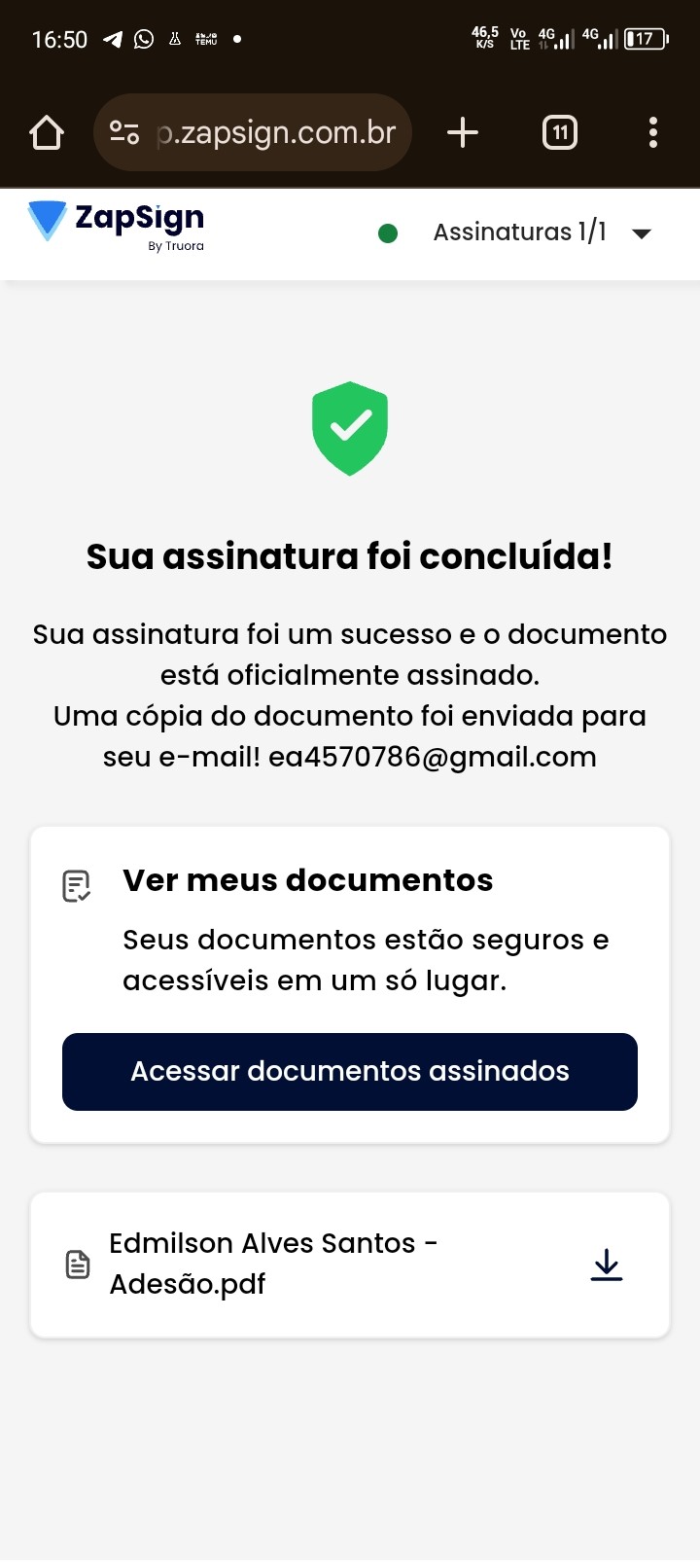Tap Acessar documentos assinados button

350,1071
